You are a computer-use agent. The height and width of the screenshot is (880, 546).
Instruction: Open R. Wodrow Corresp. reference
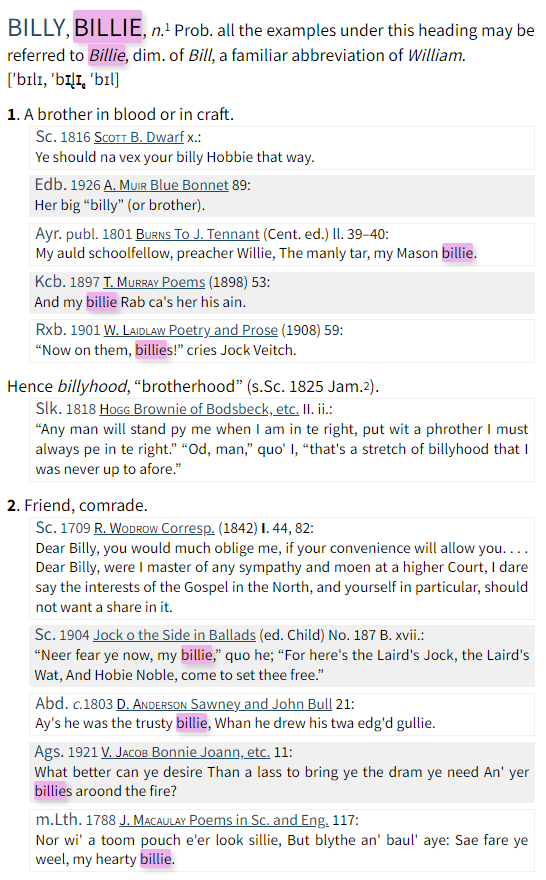pos(154,528)
